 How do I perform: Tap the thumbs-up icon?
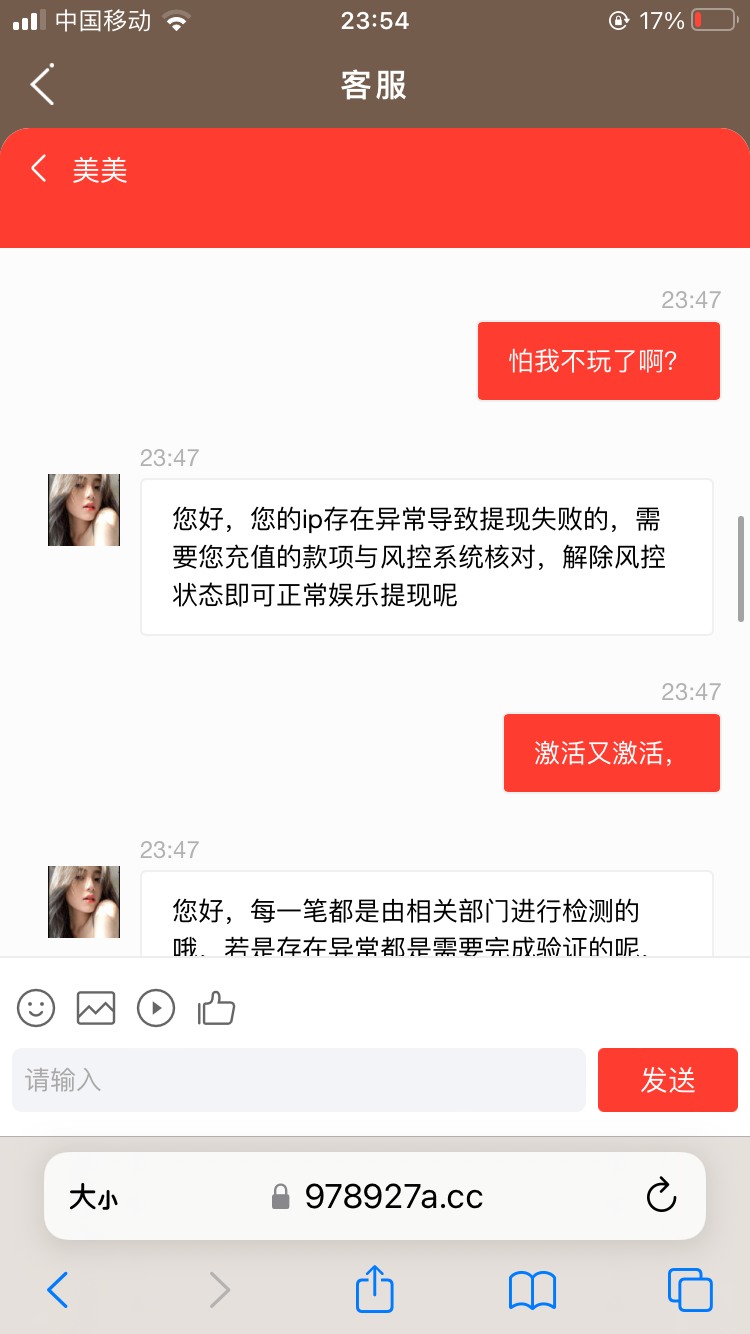pyautogui.click(x=216, y=1008)
